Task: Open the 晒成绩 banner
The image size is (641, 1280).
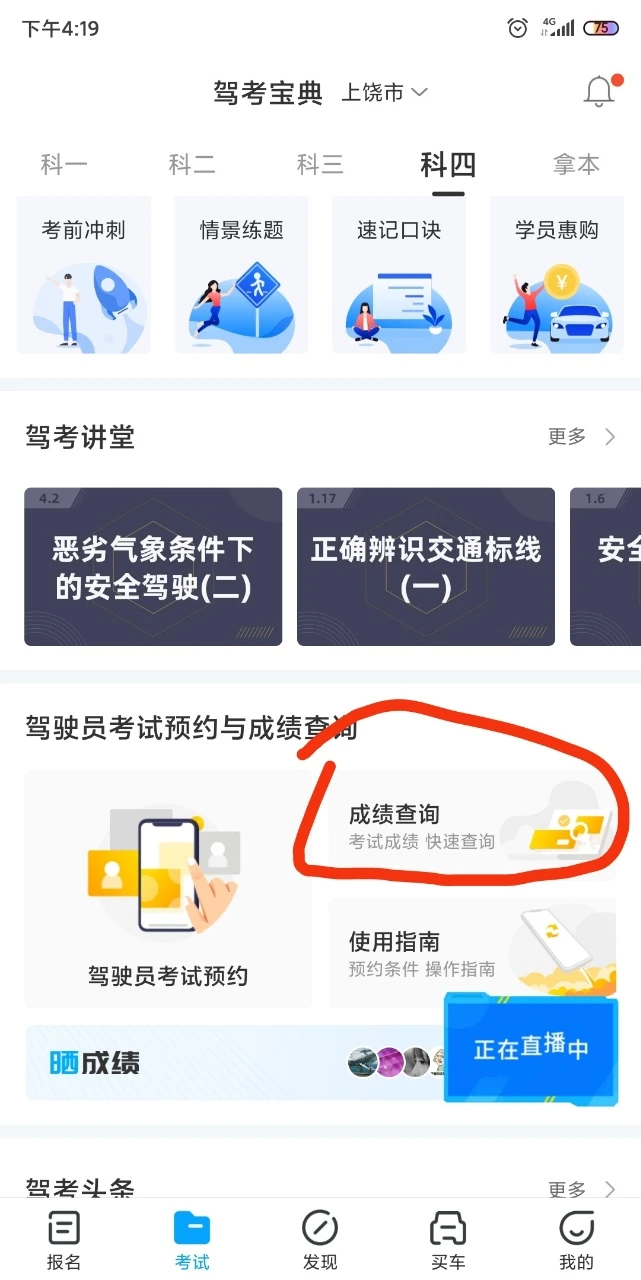Action: point(230,1062)
